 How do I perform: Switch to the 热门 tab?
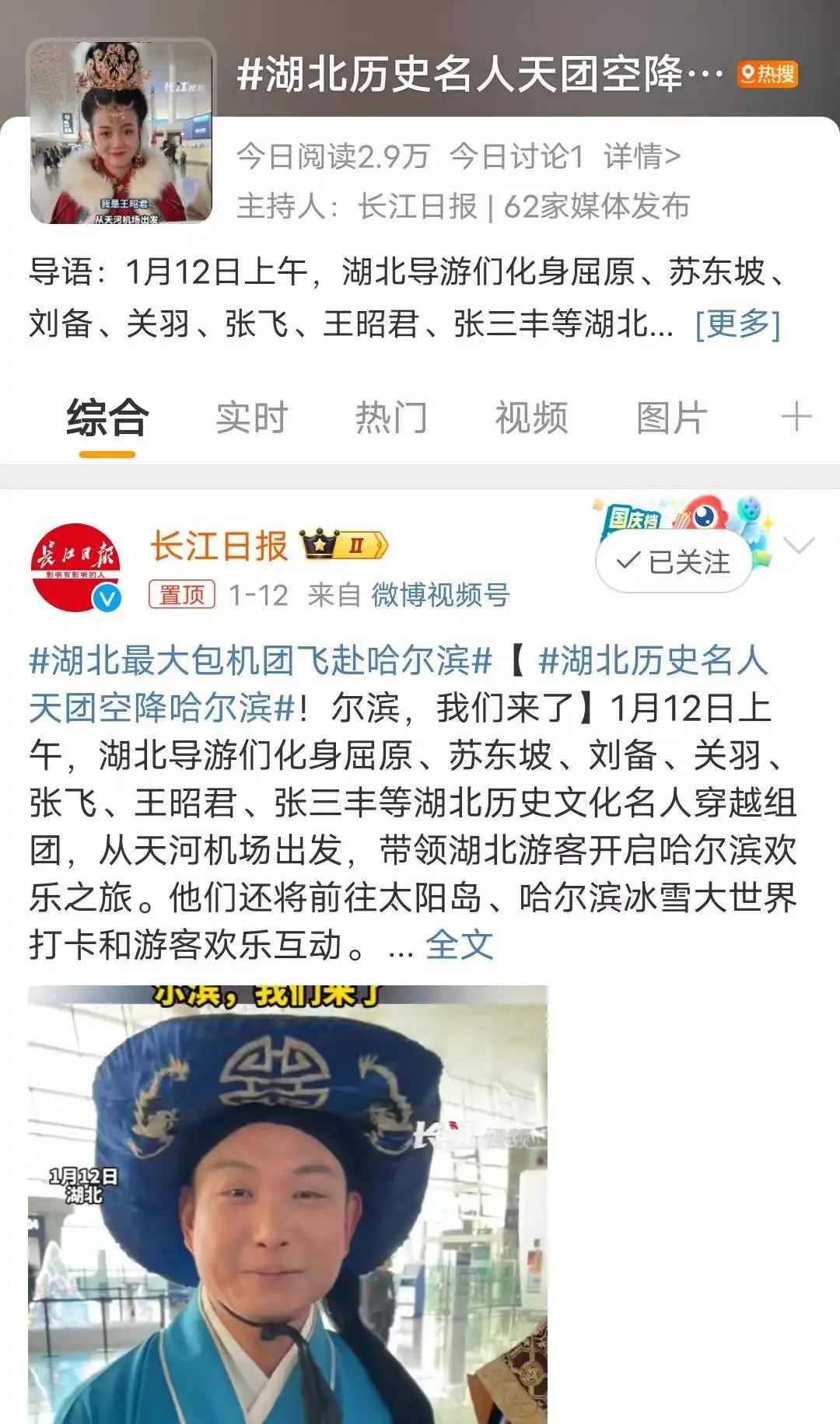pyautogui.click(x=391, y=418)
